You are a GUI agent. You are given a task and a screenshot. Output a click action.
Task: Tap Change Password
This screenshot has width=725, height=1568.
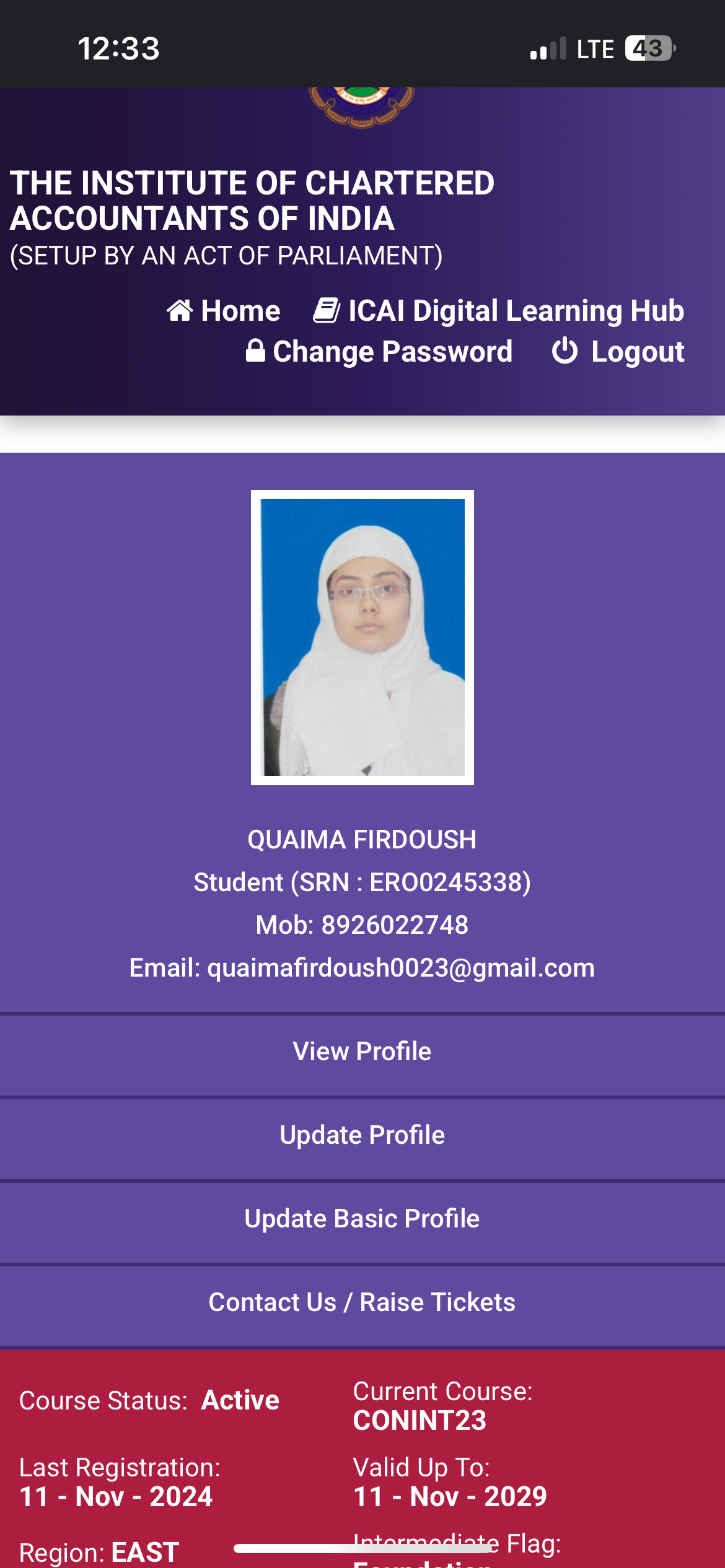(379, 352)
